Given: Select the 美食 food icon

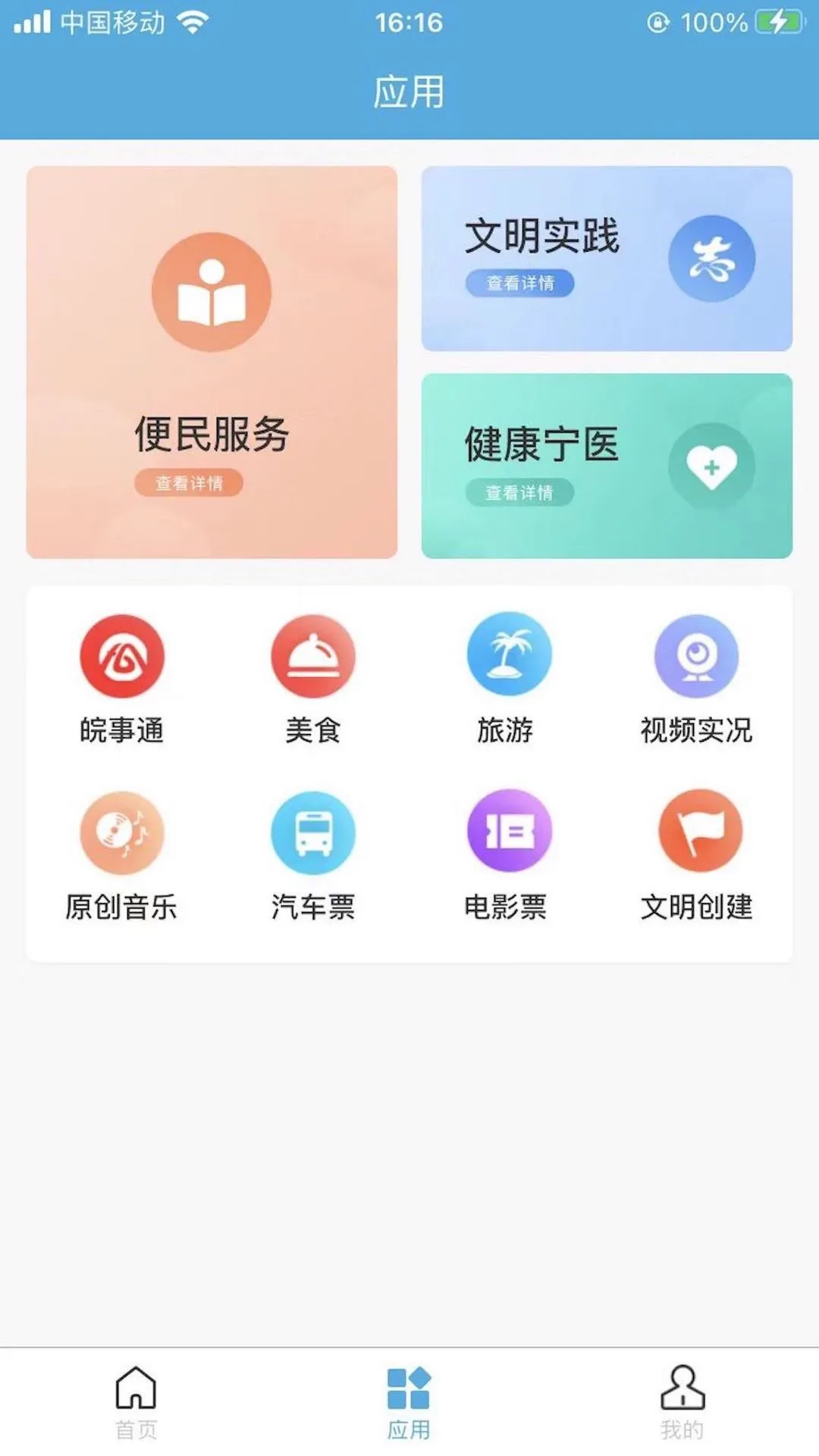Looking at the screenshot, I should coord(313,657).
